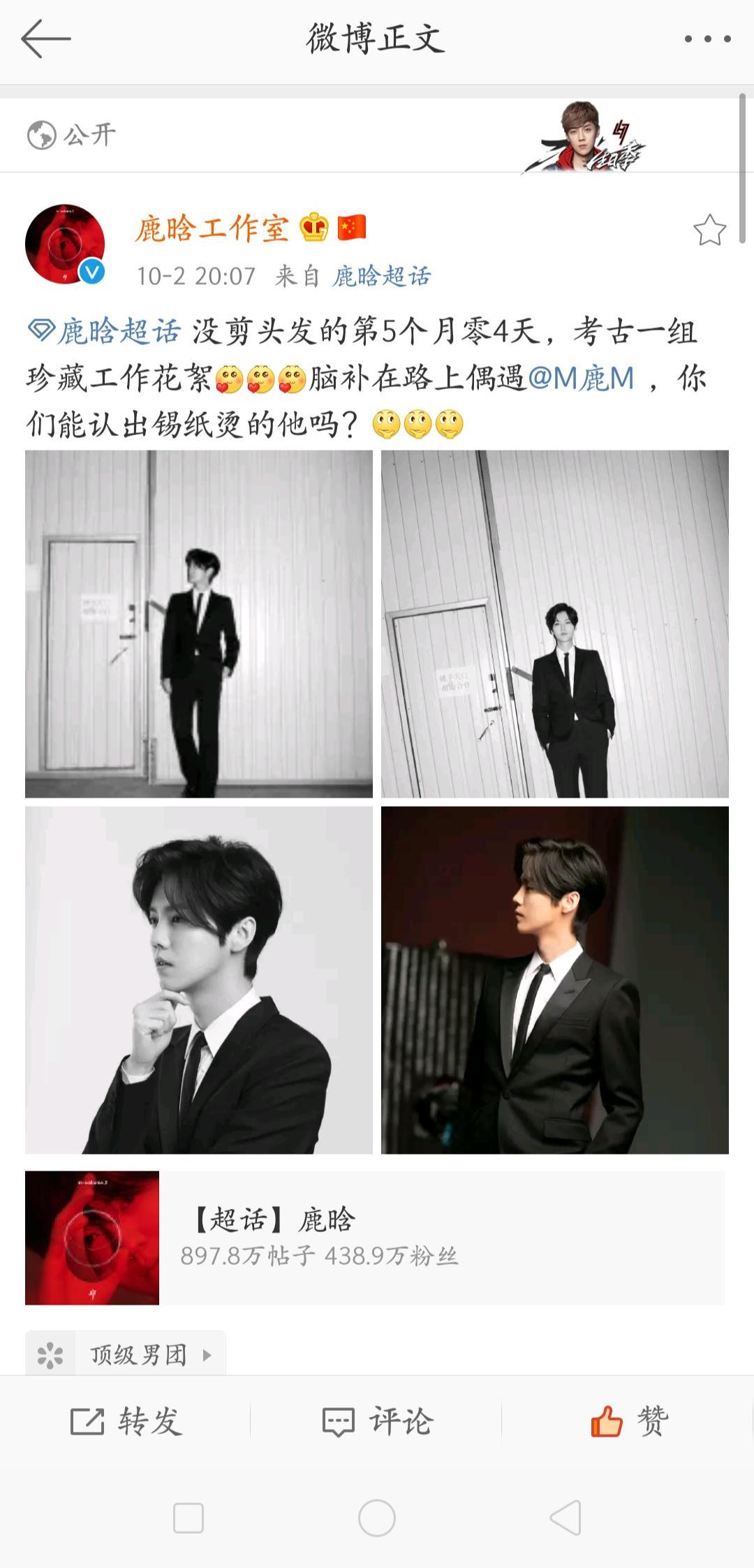The height and width of the screenshot is (1568, 754).
Task: Open 鹿晗工作室 profile avatar
Action: 65,244
